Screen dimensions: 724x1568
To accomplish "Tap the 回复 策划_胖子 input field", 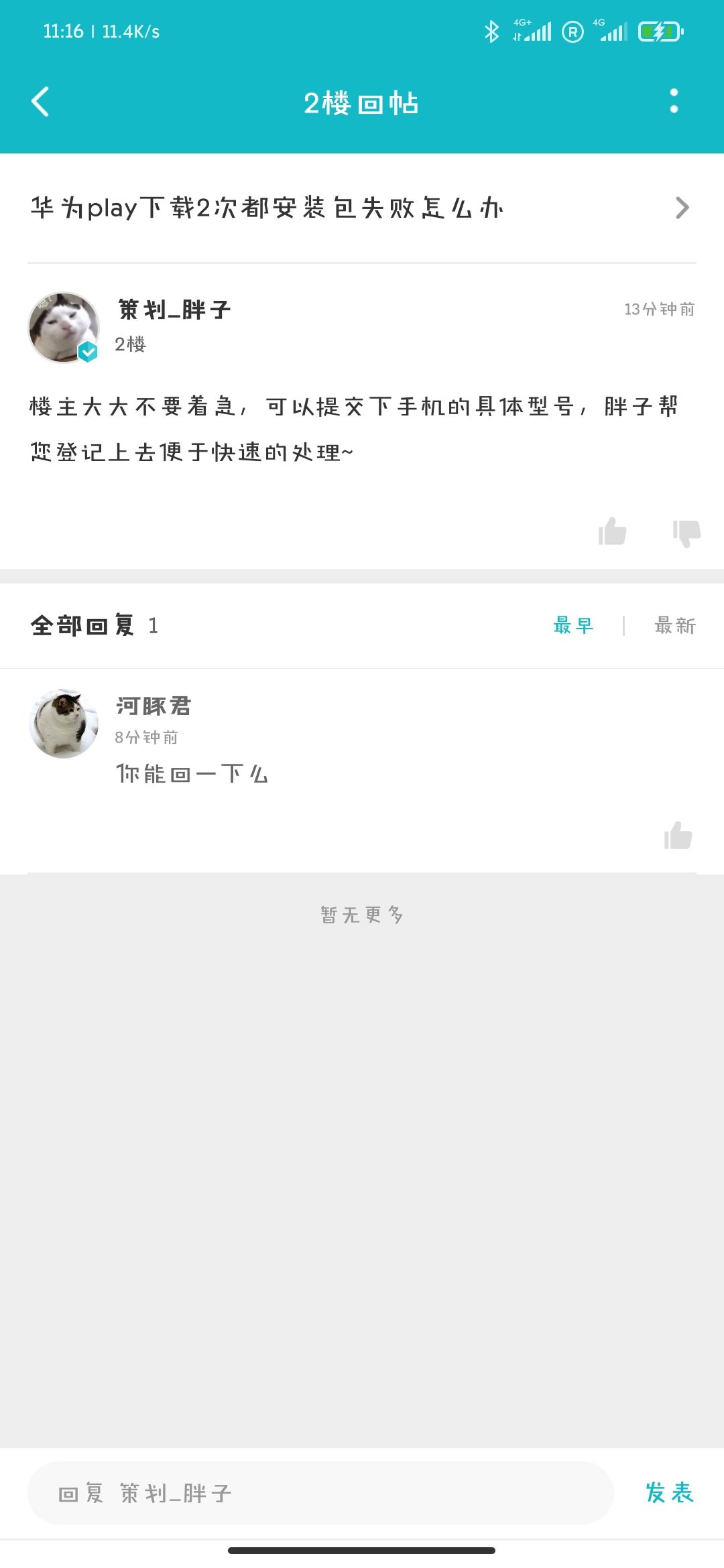I will coord(320,1493).
